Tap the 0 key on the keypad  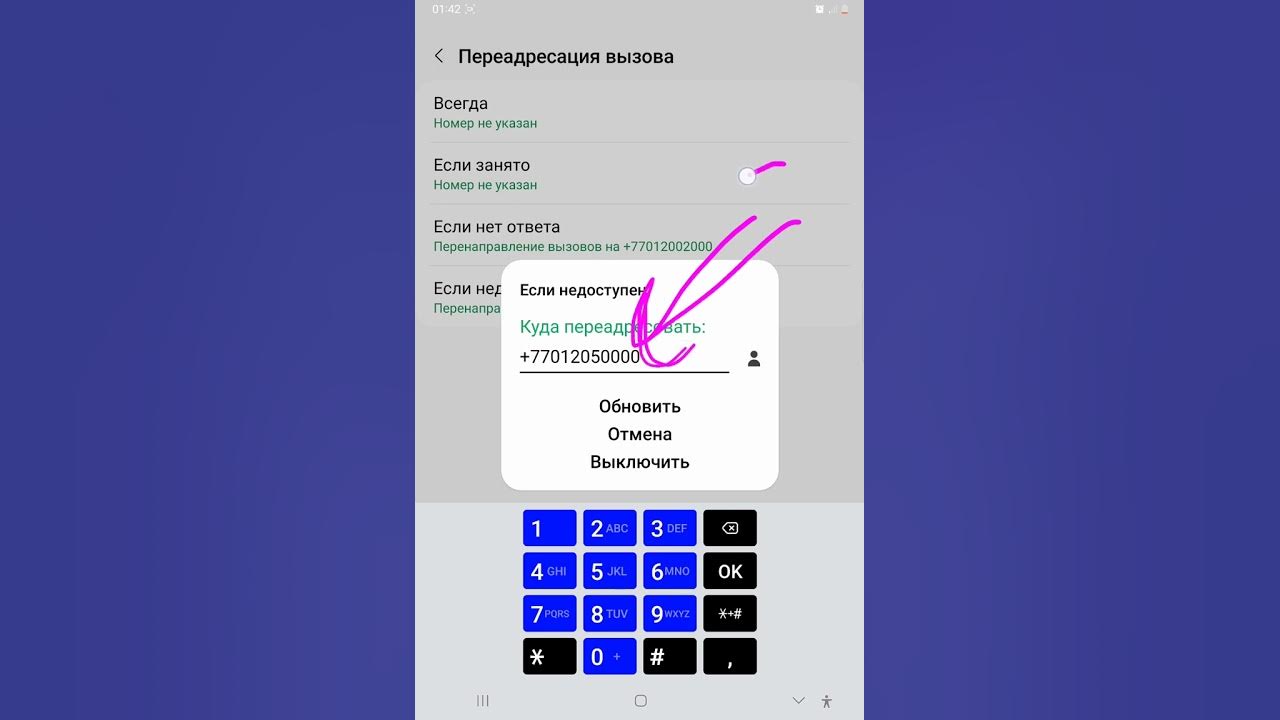click(610, 656)
